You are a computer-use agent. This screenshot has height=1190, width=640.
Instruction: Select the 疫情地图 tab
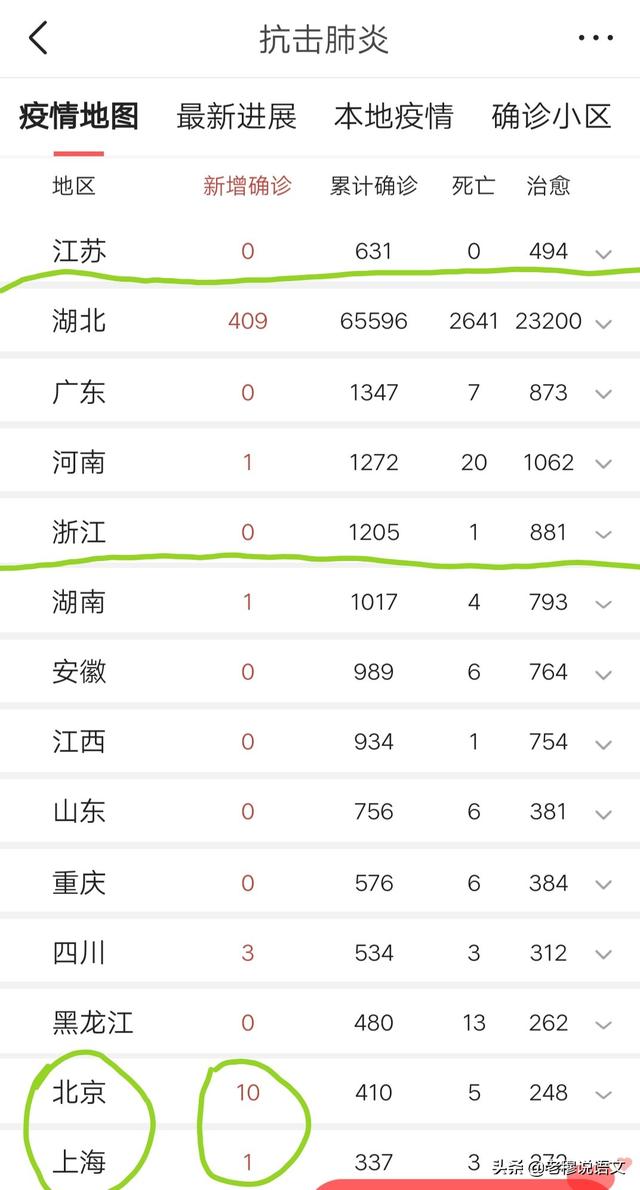coord(79,117)
